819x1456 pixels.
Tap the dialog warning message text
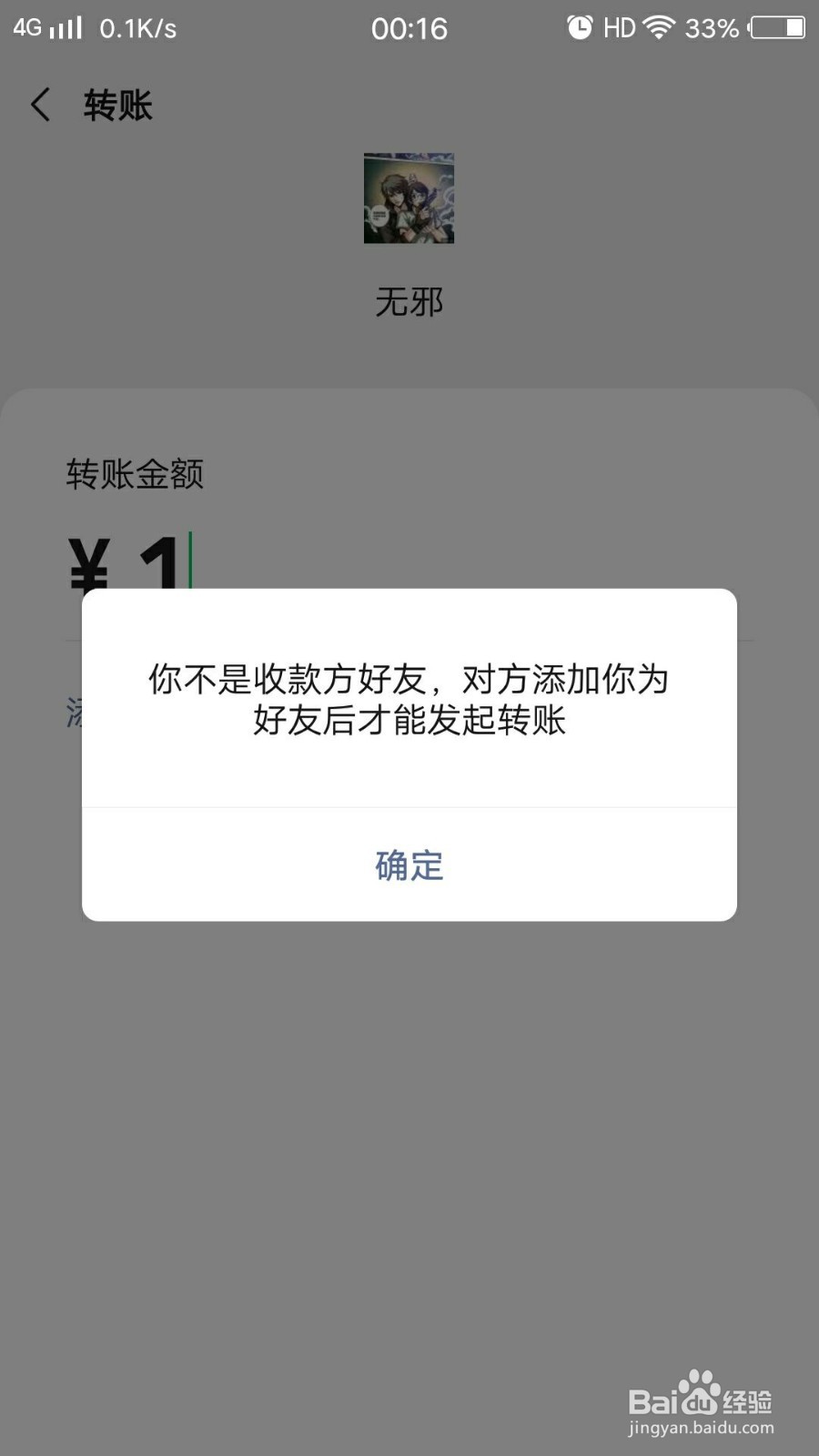point(408,701)
